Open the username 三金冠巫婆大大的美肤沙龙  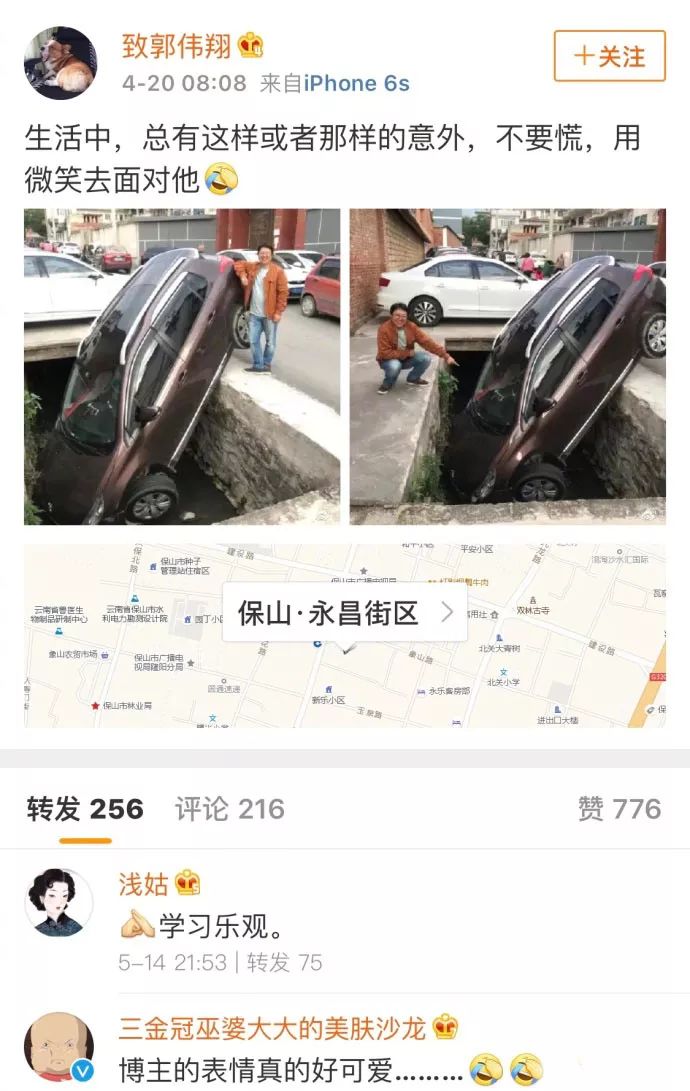(273, 1027)
